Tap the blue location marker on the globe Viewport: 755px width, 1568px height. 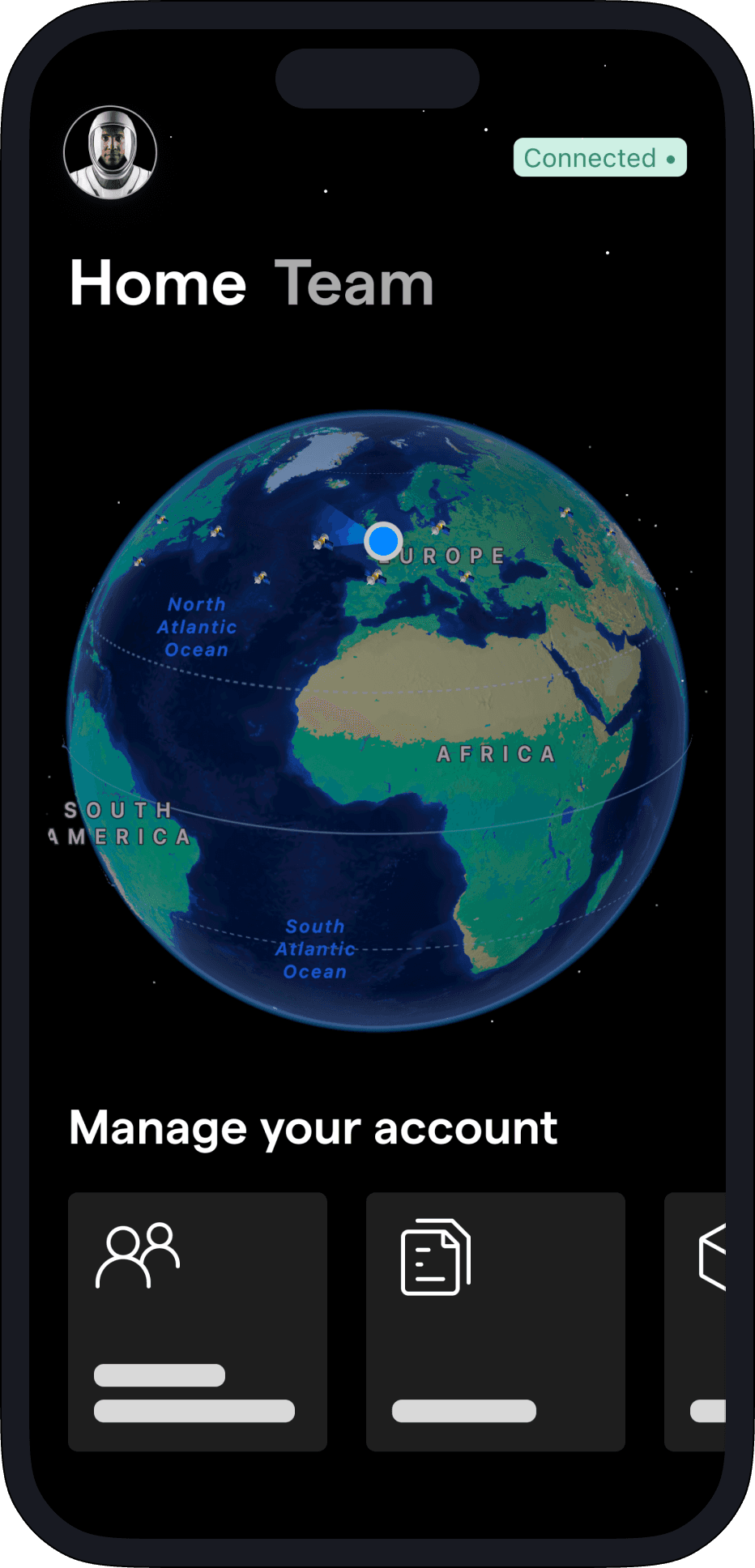coord(382,539)
